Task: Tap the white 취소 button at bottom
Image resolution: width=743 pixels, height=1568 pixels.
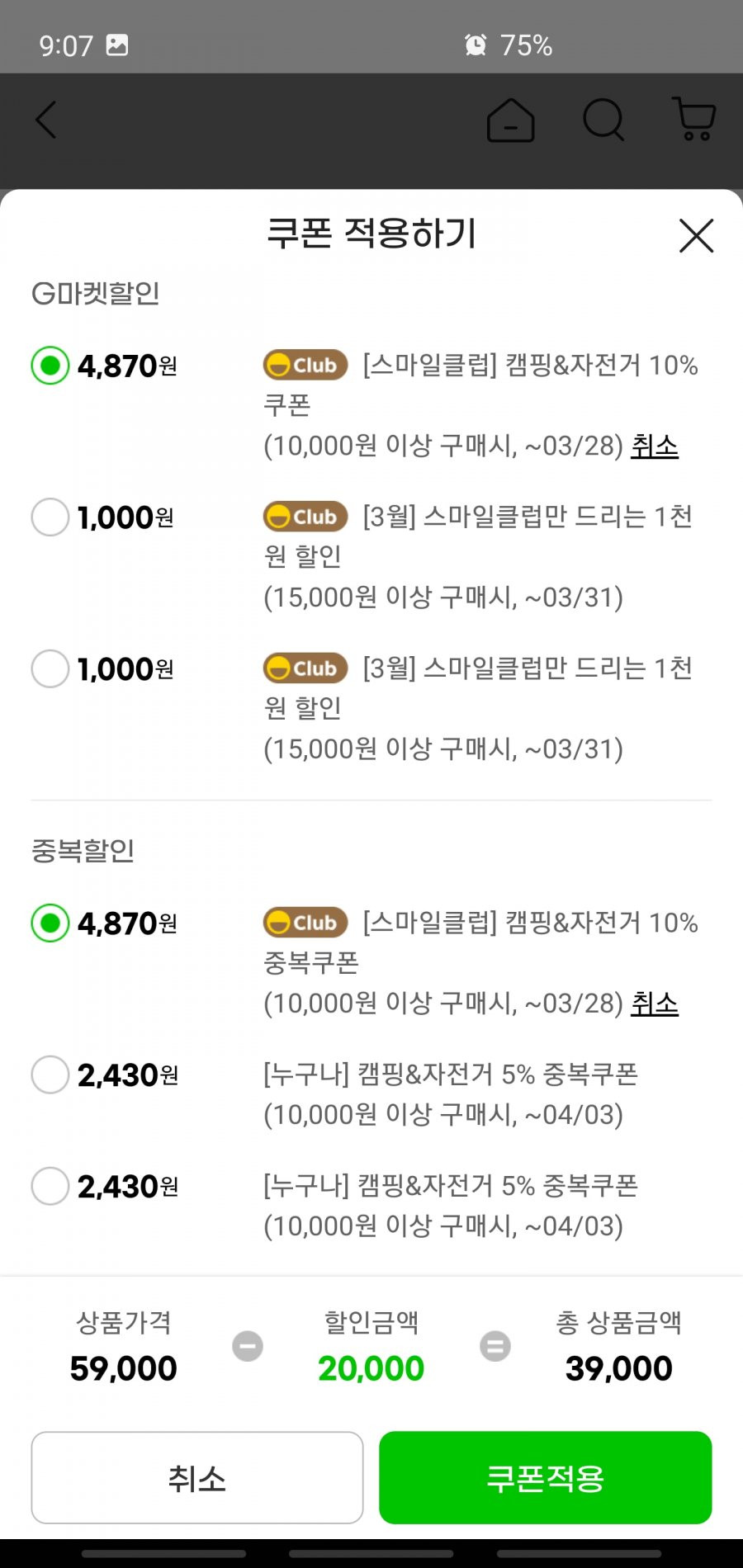Action: tap(197, 1478)
